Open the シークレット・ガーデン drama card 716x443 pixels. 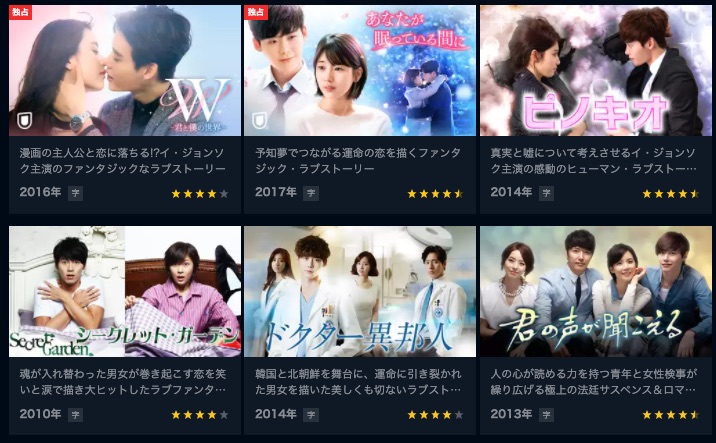point(124,291)
